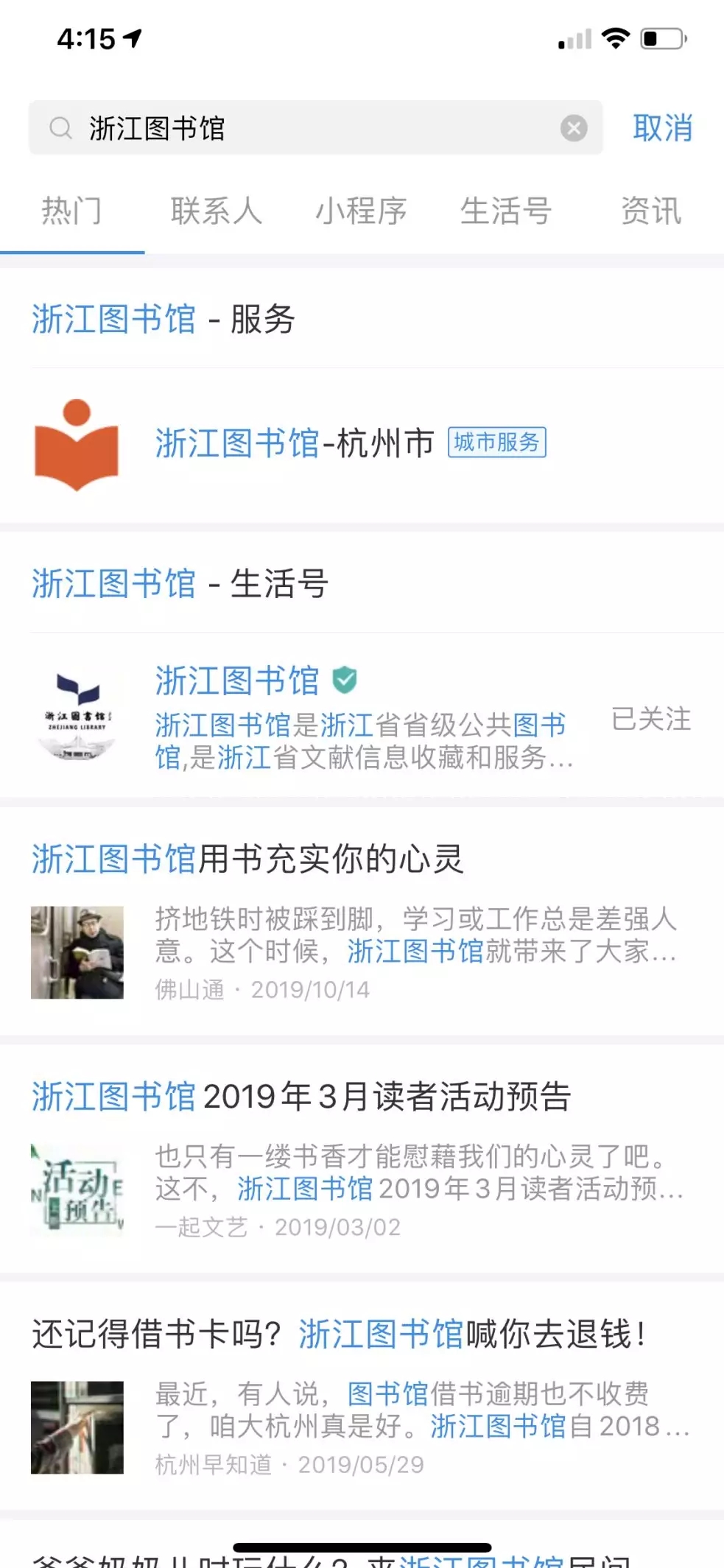Select the 生活号 tab
Image resolution: width=724 pixels, height=1568 pixels.
pos(506,211)
